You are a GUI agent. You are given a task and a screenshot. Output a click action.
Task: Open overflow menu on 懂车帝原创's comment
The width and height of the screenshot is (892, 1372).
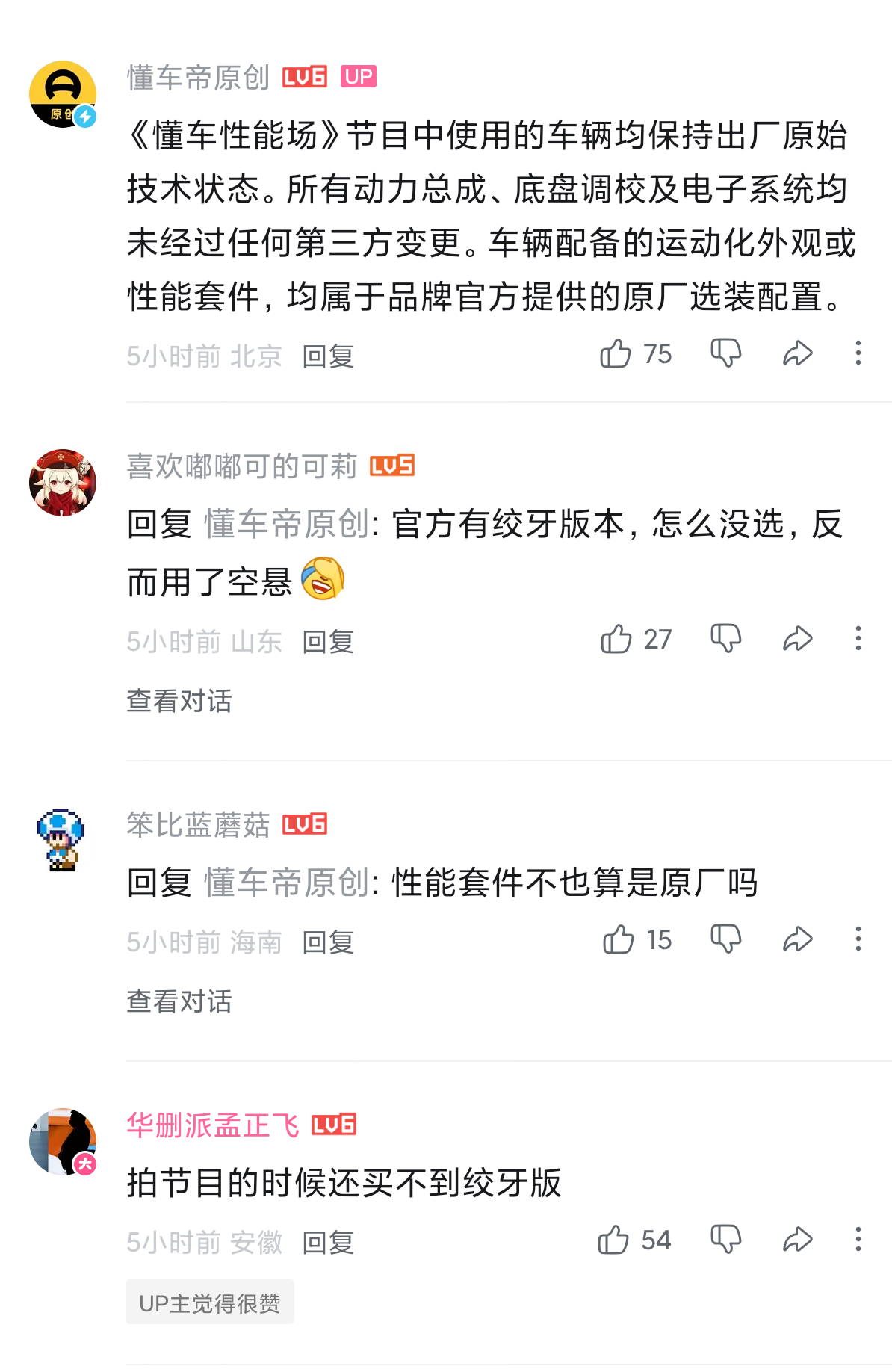click(x=858, y=353)
